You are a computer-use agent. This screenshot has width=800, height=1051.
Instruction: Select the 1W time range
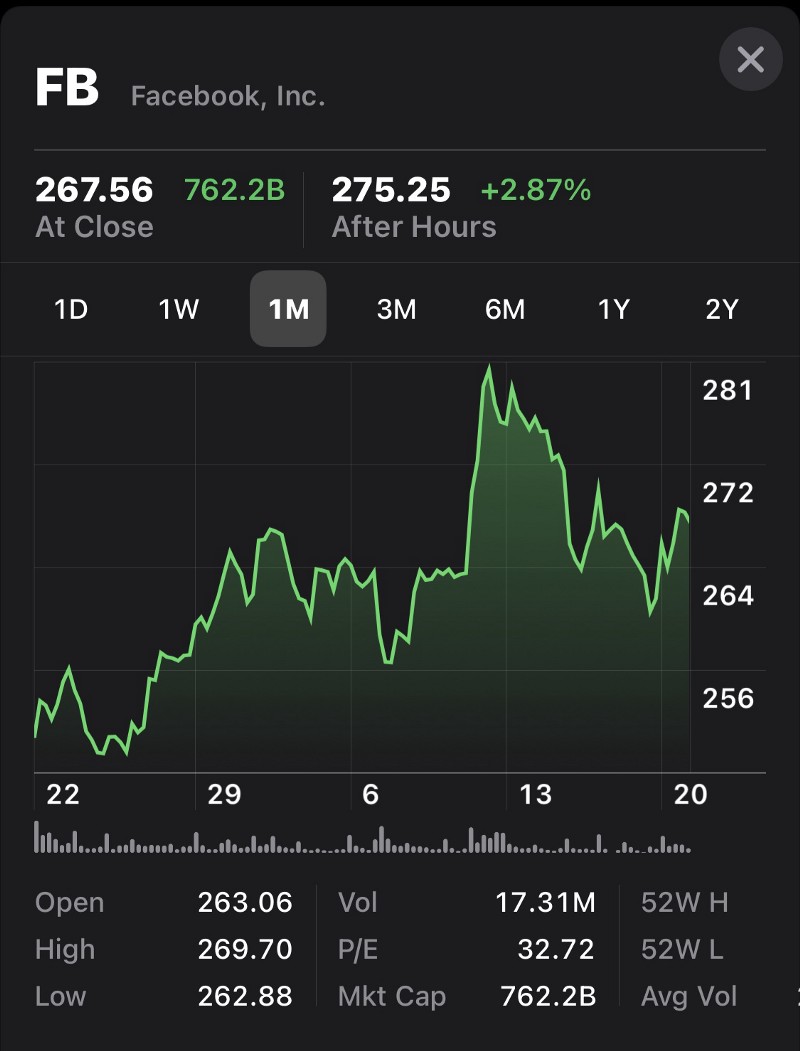coord(179,309)
